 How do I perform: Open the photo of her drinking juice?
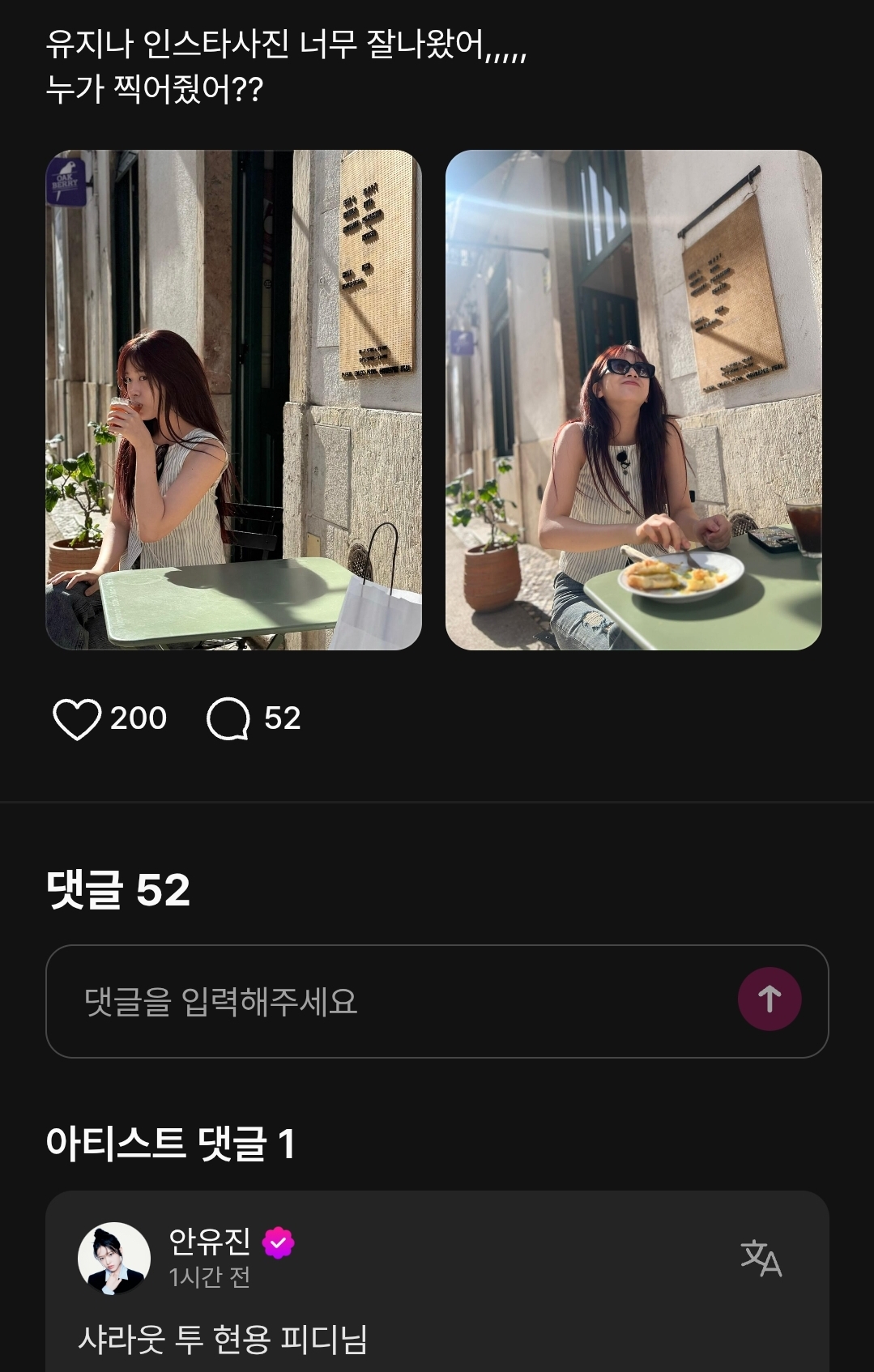pos(233,399)
